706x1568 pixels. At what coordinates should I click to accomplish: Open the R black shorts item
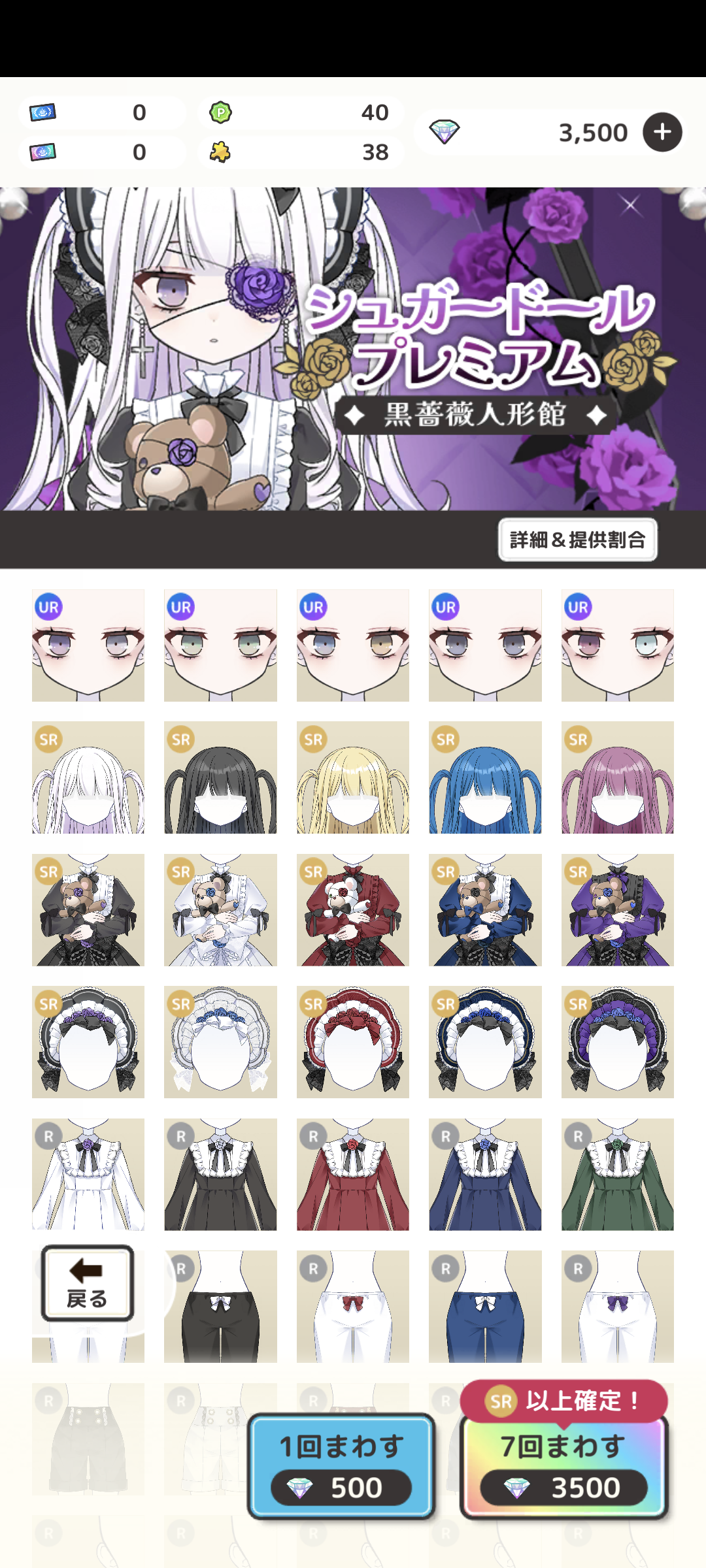tap(220, 1307)
